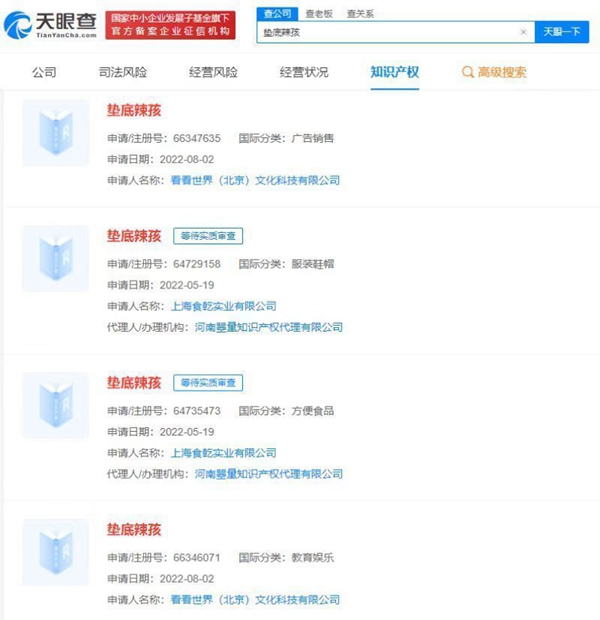Open trademark record with number 66346071
This screenshot has width=600, height=620.
point(134,530)
